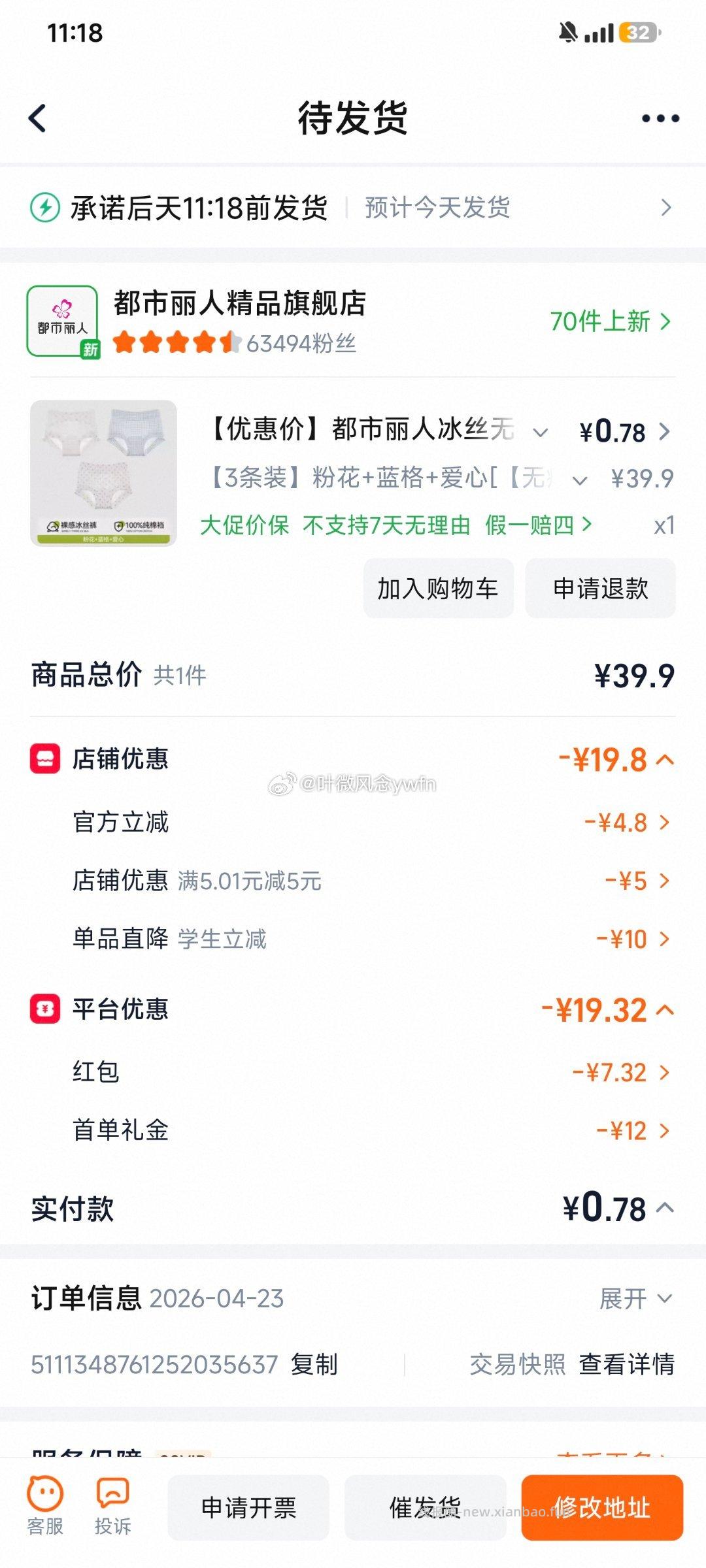Tap the red icon beside 平台优惠
This screenshot has height=1568, width=706.
coord(43,1009)
